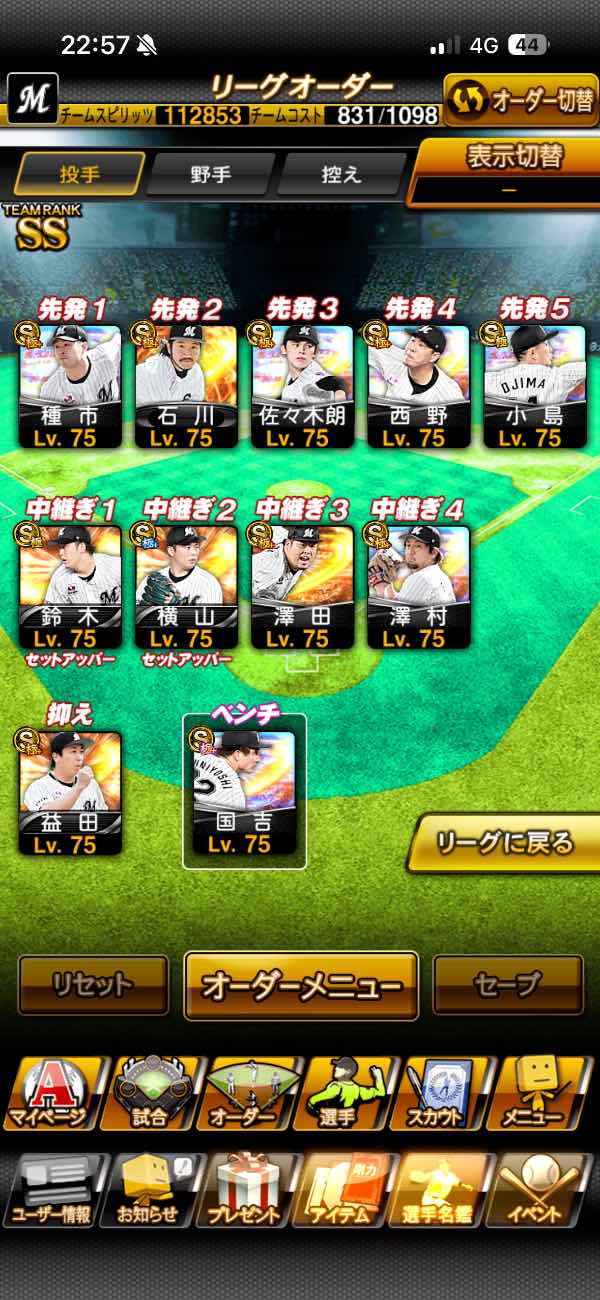The width and height of the screenshot is (600, 1300).
Task: Switch to the 控え tab
Action: 341,174
